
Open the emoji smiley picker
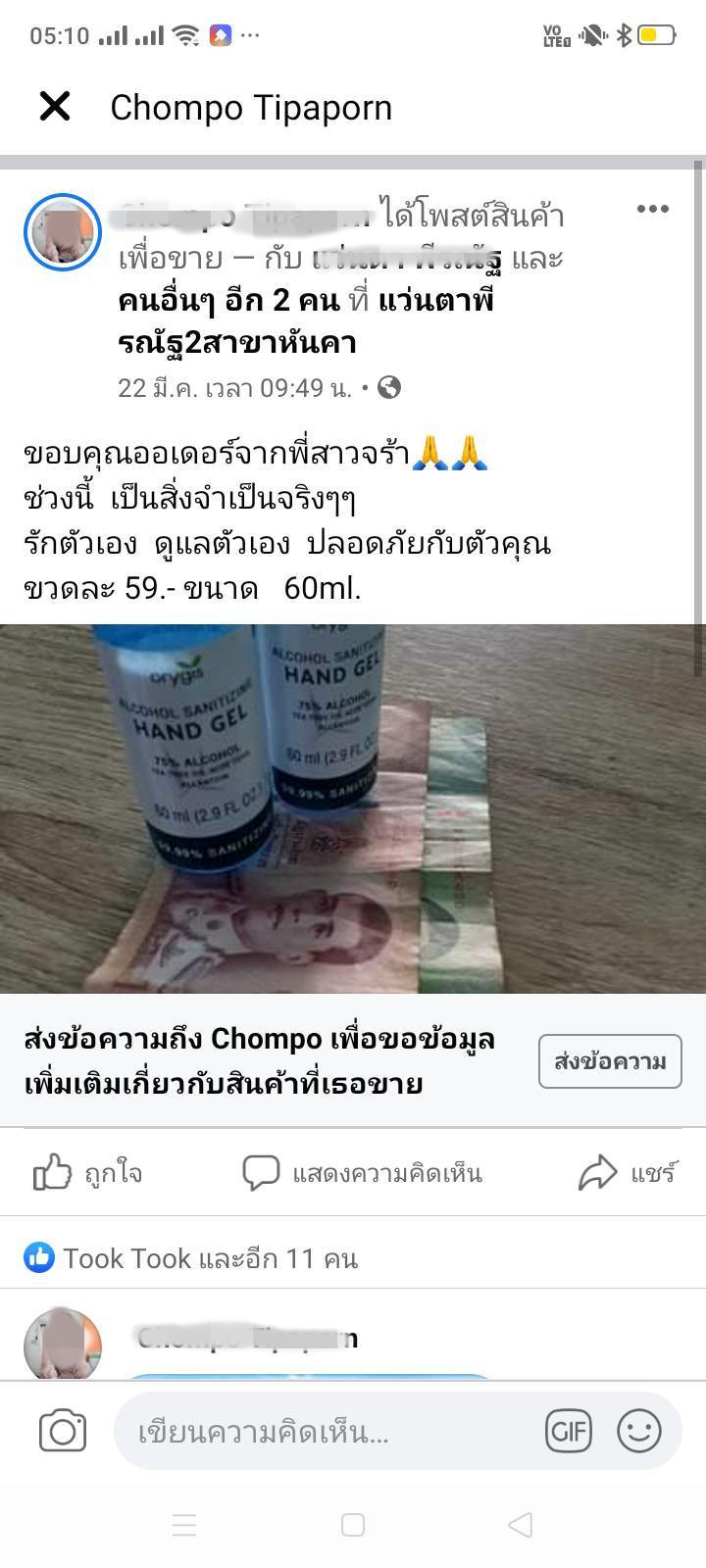coord(638,1432)
